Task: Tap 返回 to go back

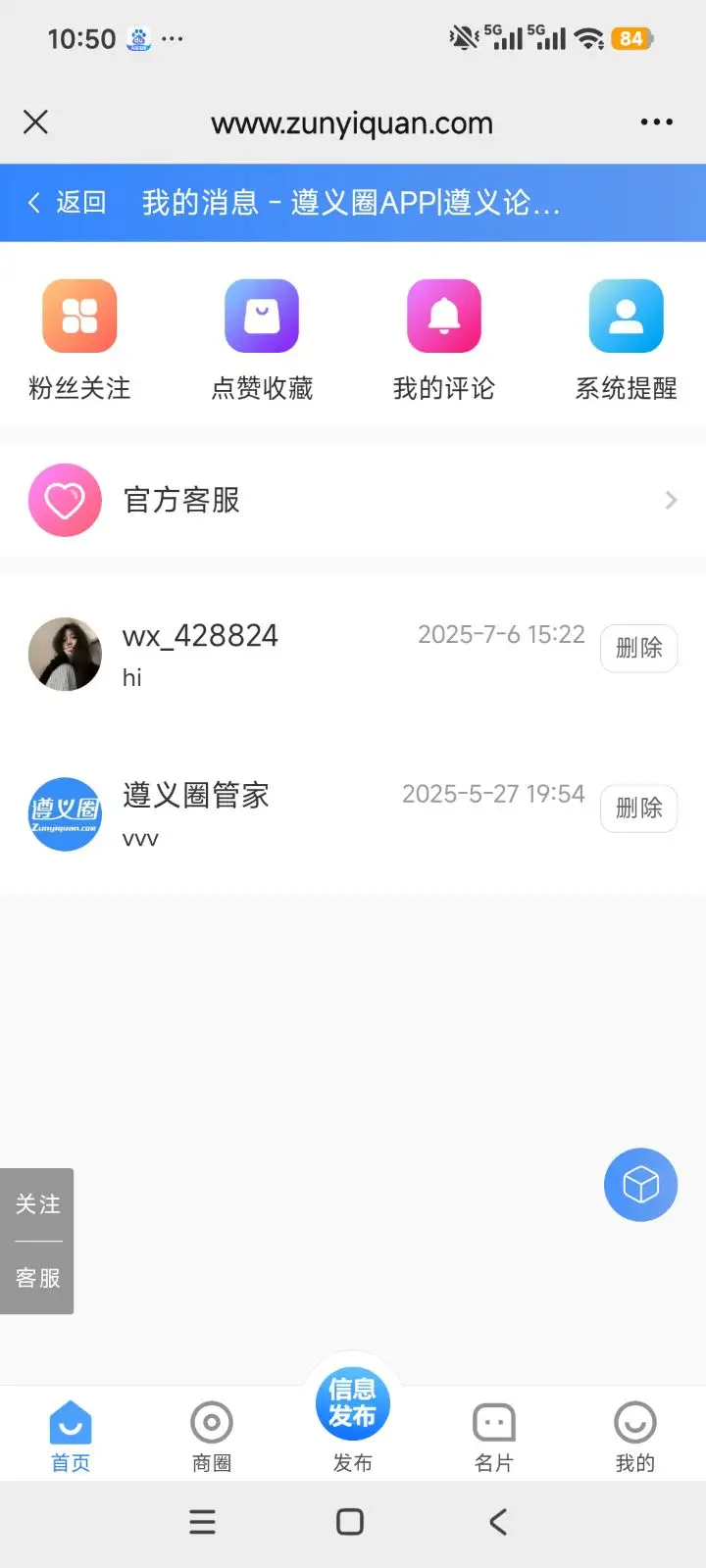Action: pos(66,203)
